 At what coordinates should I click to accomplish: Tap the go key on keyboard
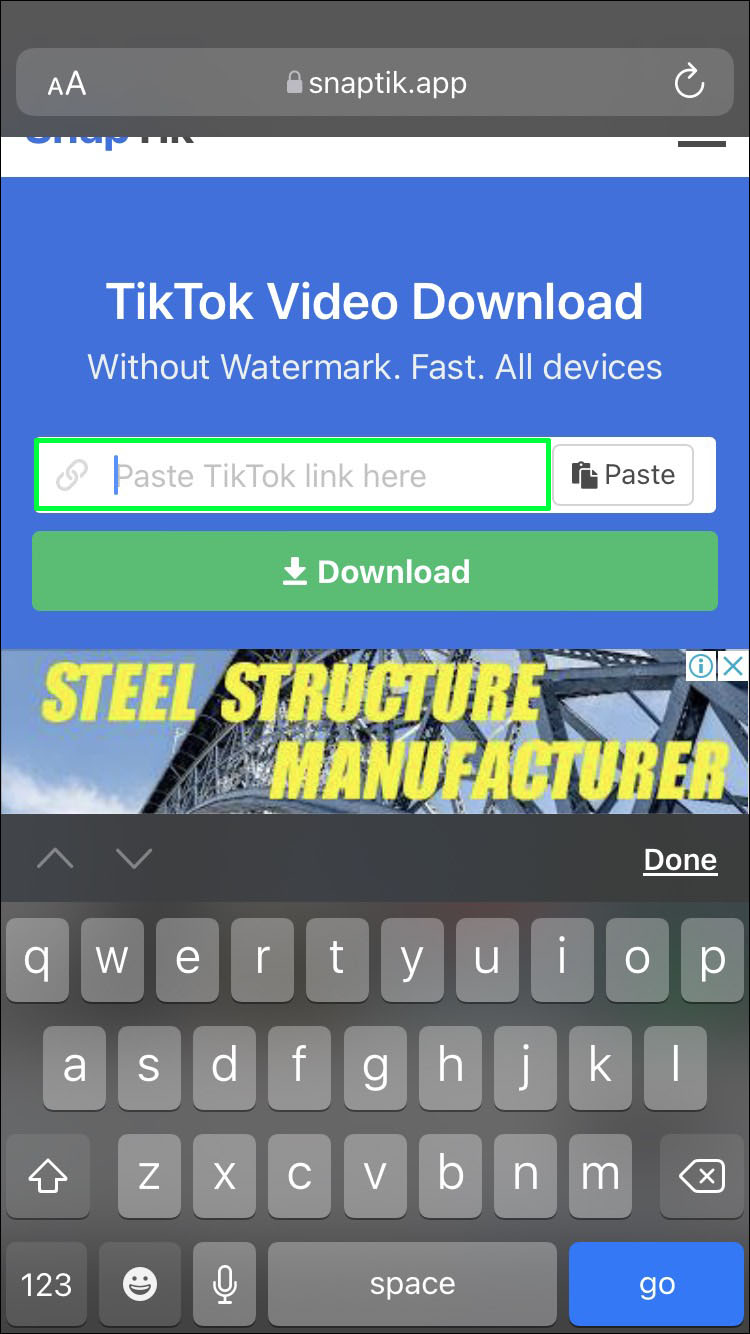[x=656, y=1284]
